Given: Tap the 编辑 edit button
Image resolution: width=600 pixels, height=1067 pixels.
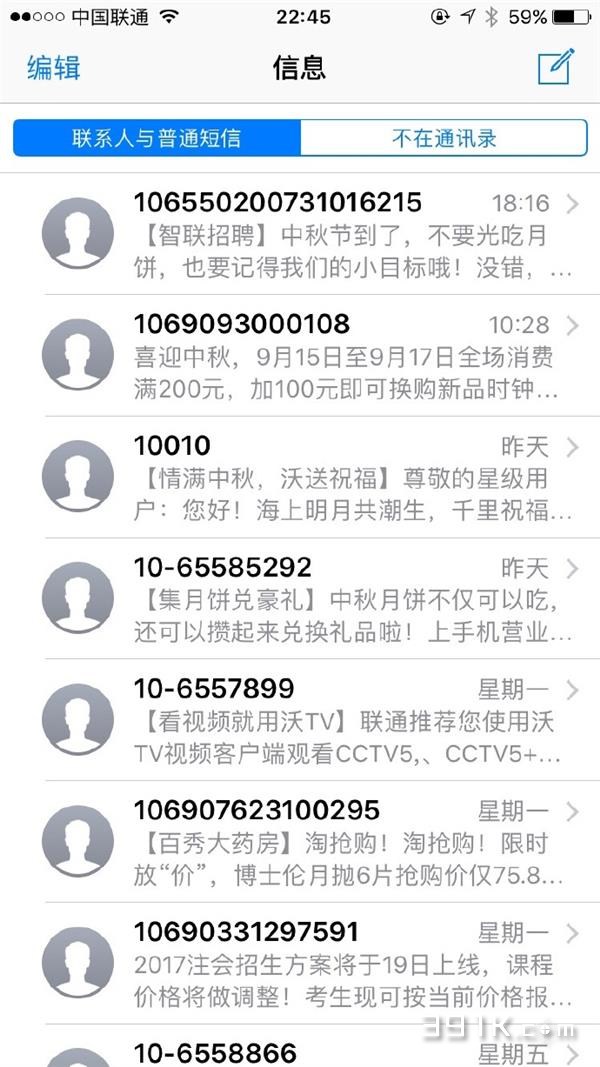Looking at the screenshot, I should pyautogui.click(x=53, y=68).
